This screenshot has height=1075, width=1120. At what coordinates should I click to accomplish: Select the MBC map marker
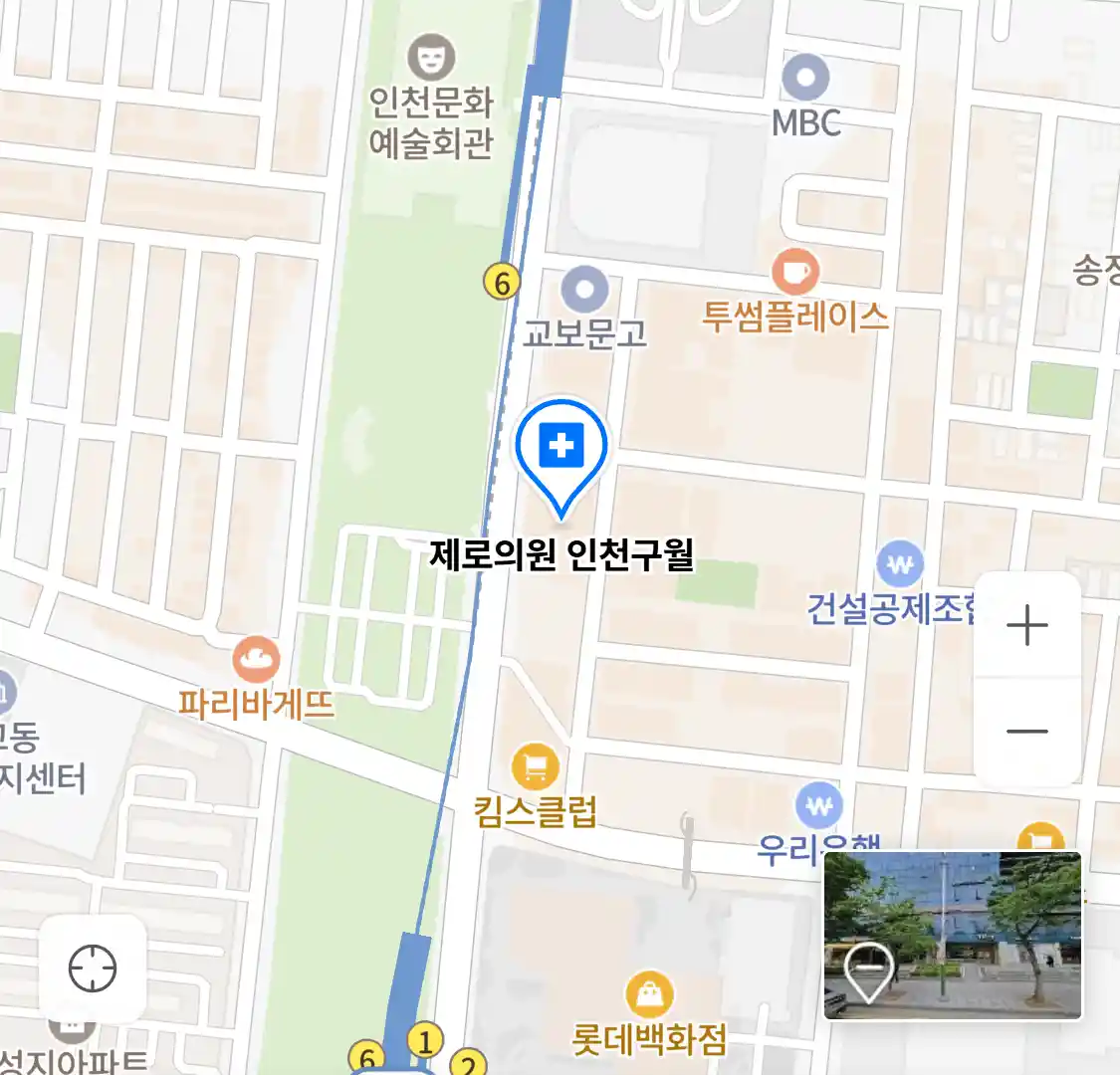tap(805, 77)
